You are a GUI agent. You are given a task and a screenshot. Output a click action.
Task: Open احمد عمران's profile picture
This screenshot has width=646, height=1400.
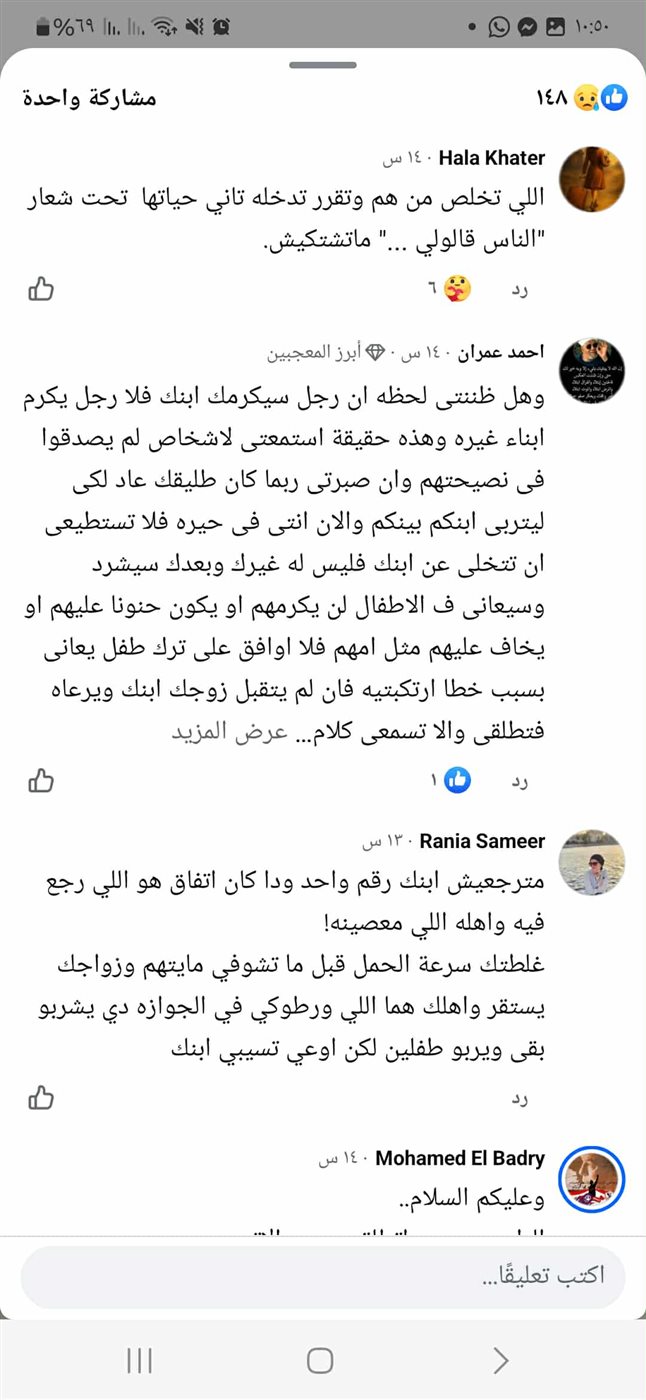point(592,371)
